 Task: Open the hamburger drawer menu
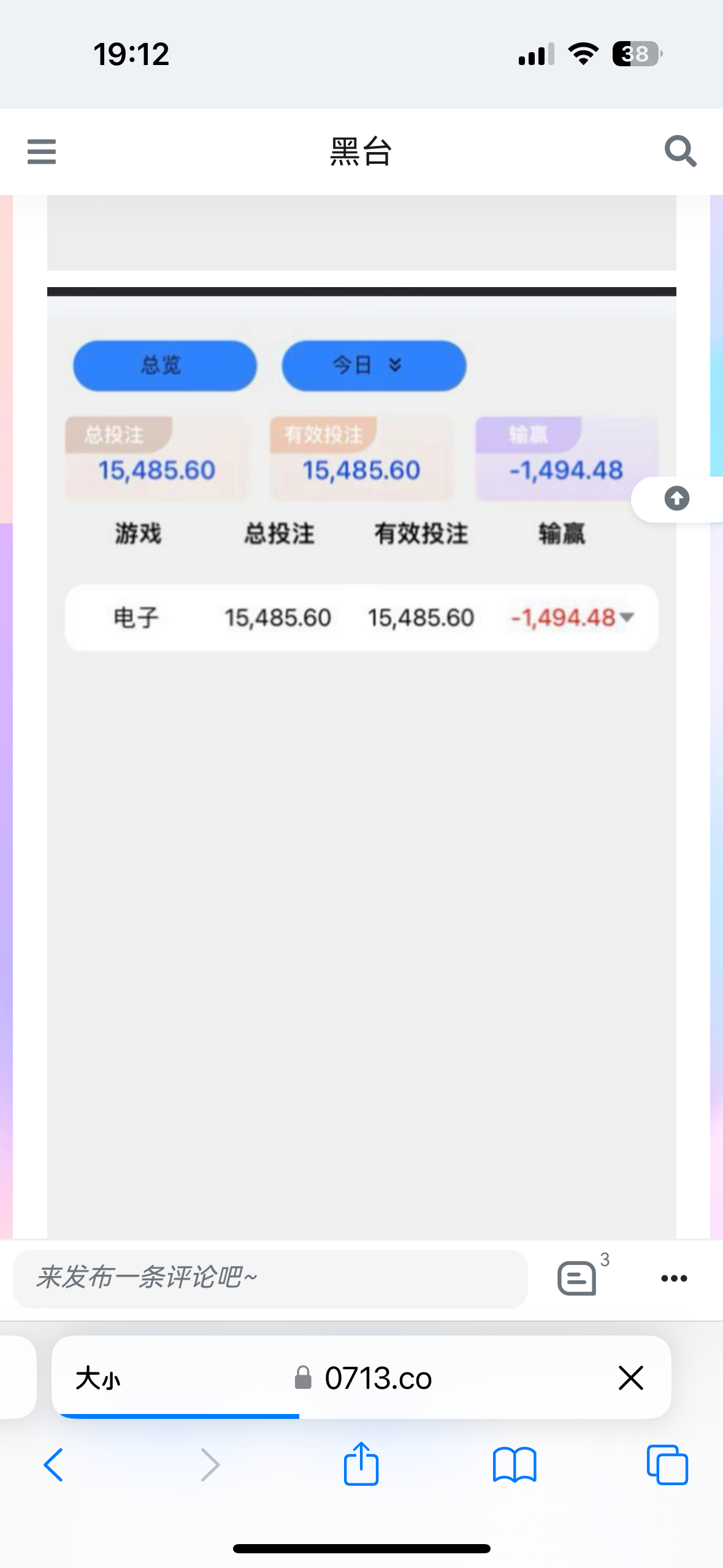pyautogui.click(x=42, y=152)
